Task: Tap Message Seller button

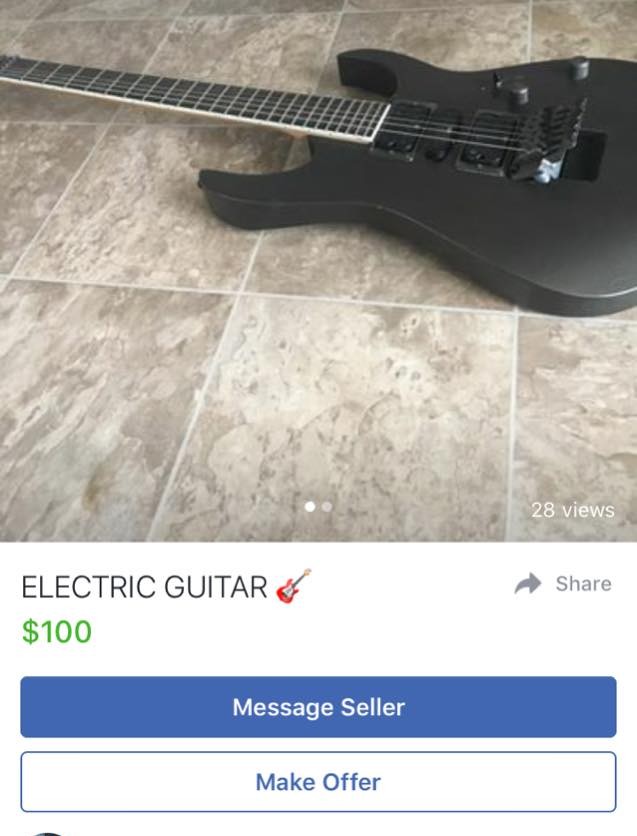Action: pyautogui.click(x=318, y=707)
